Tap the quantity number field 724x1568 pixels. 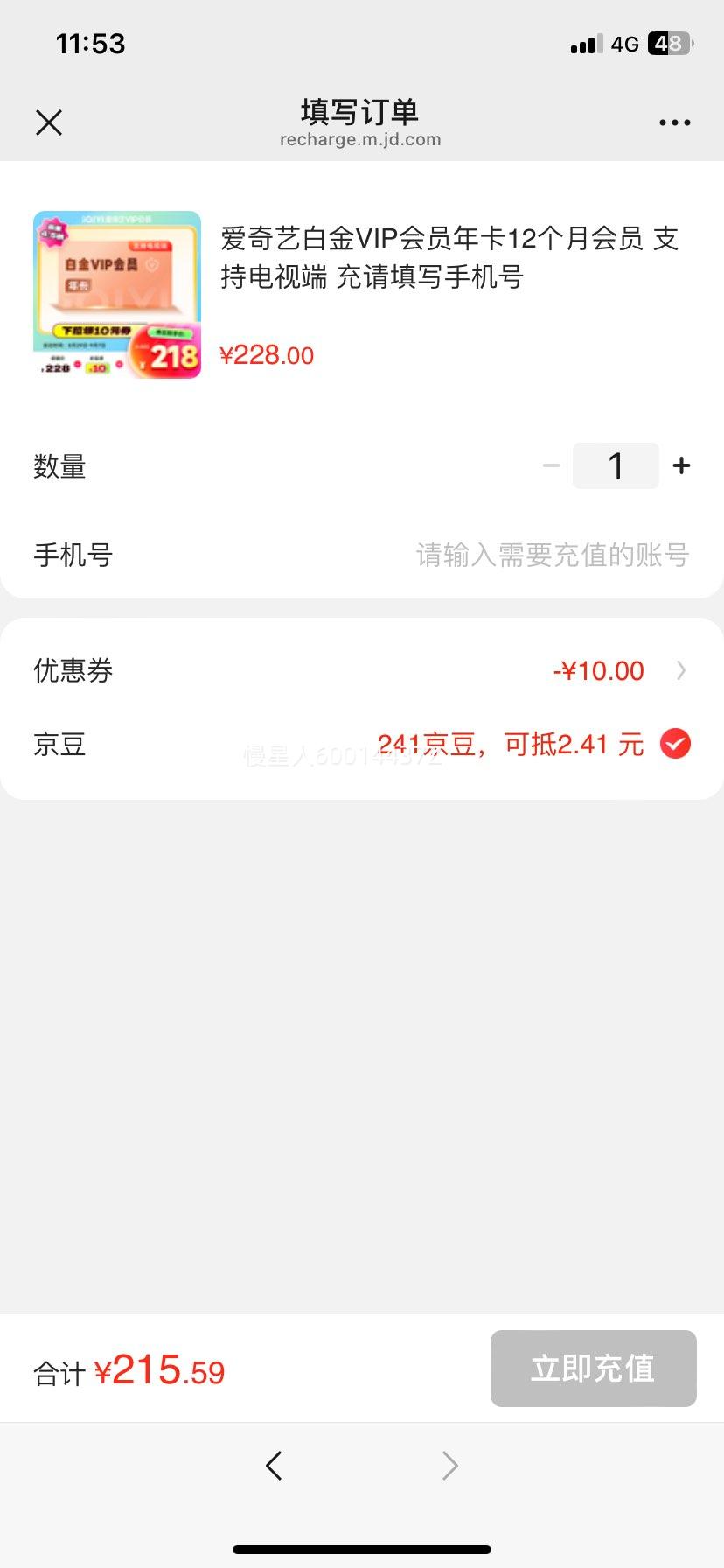[x=616, y=465]
